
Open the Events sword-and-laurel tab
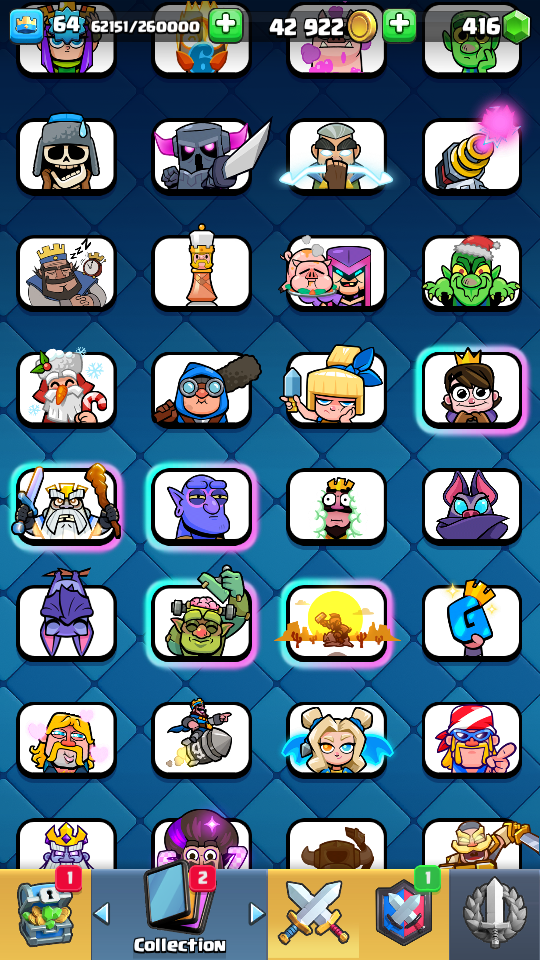point(495,914)
